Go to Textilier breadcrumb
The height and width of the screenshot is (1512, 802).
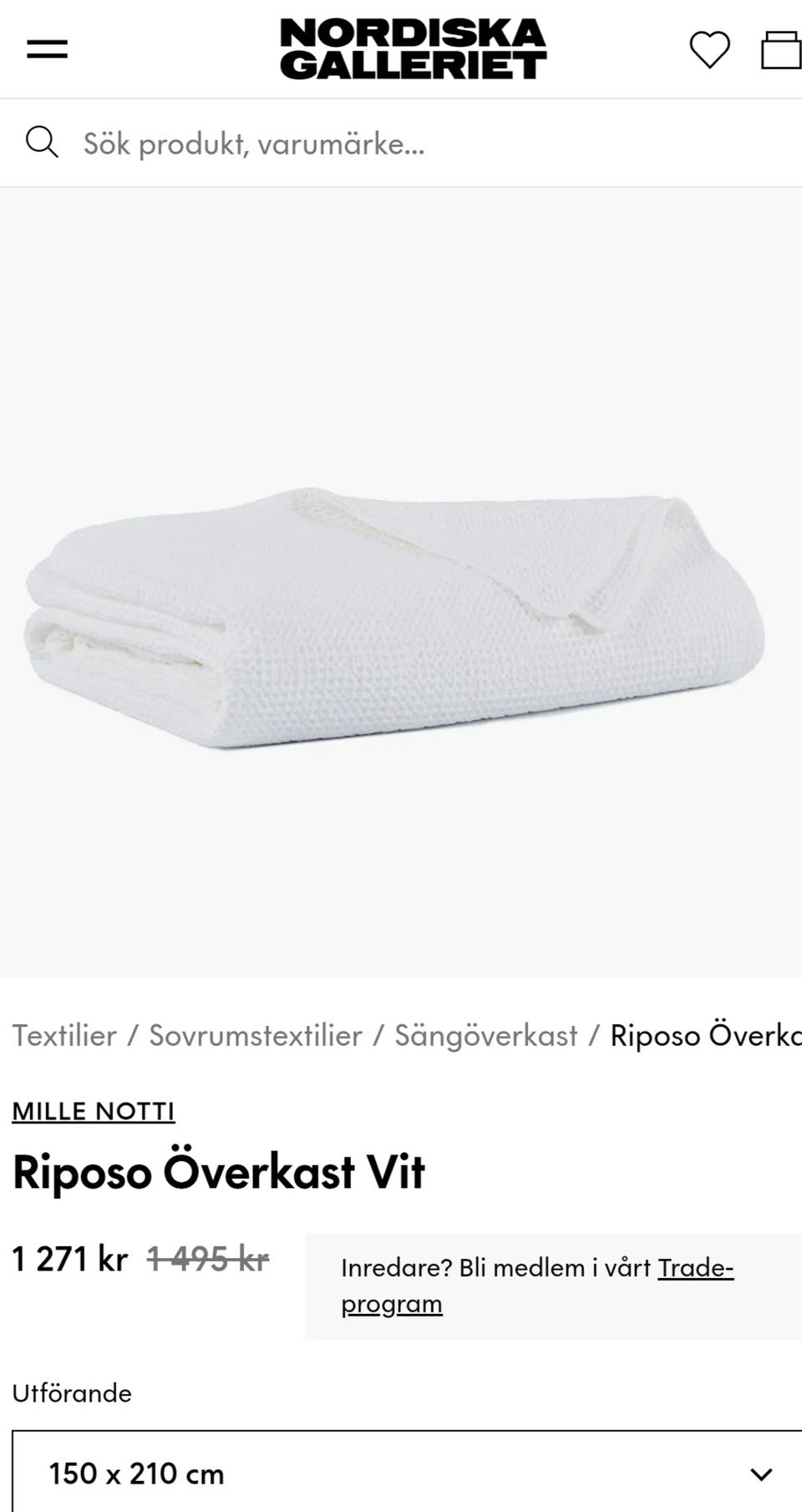coord(64,1035)
